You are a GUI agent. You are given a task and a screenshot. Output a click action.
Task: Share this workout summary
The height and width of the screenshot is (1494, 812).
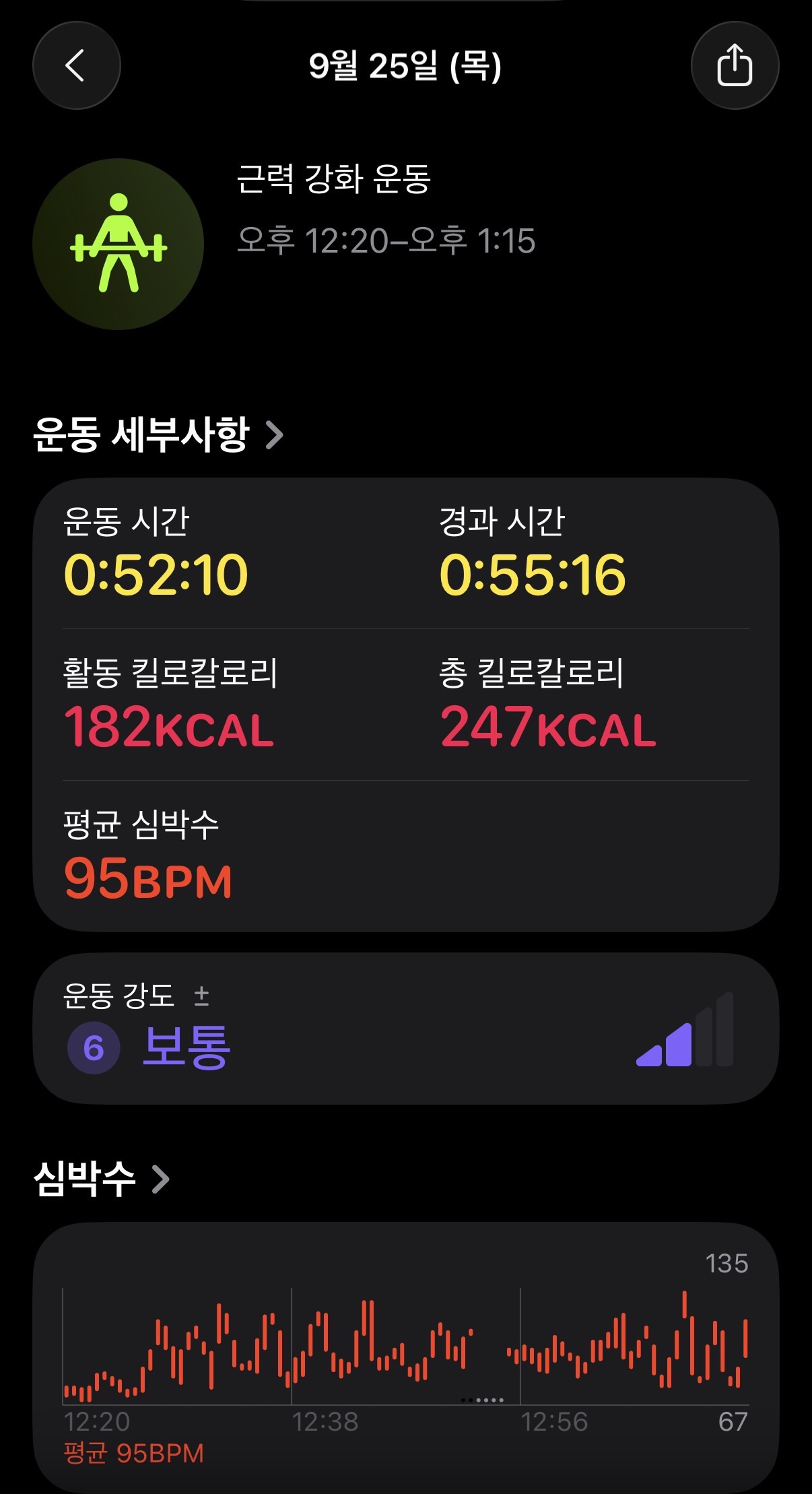click(735, 65)
